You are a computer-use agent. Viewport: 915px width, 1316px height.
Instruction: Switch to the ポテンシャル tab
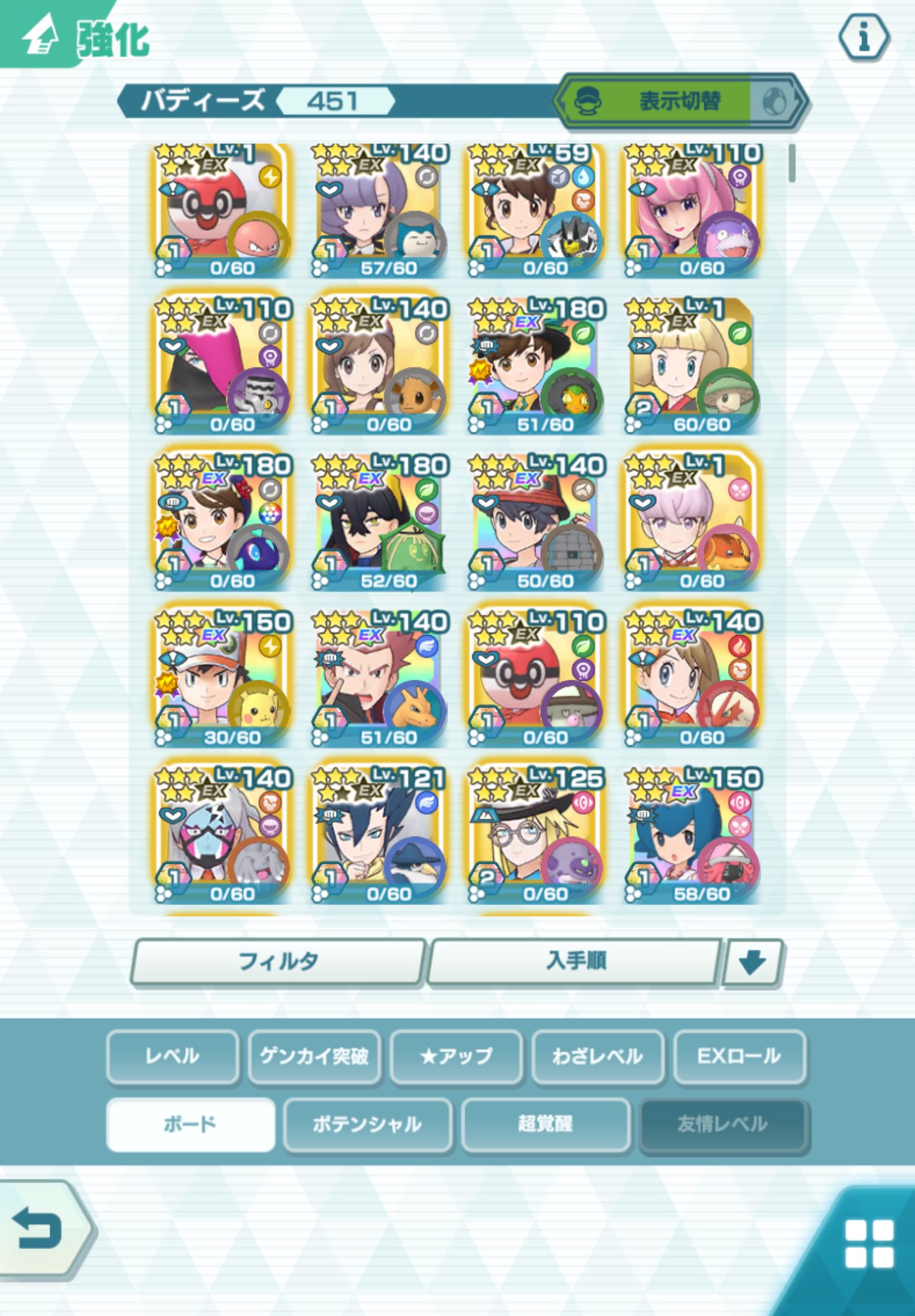tap(368, 1124)
